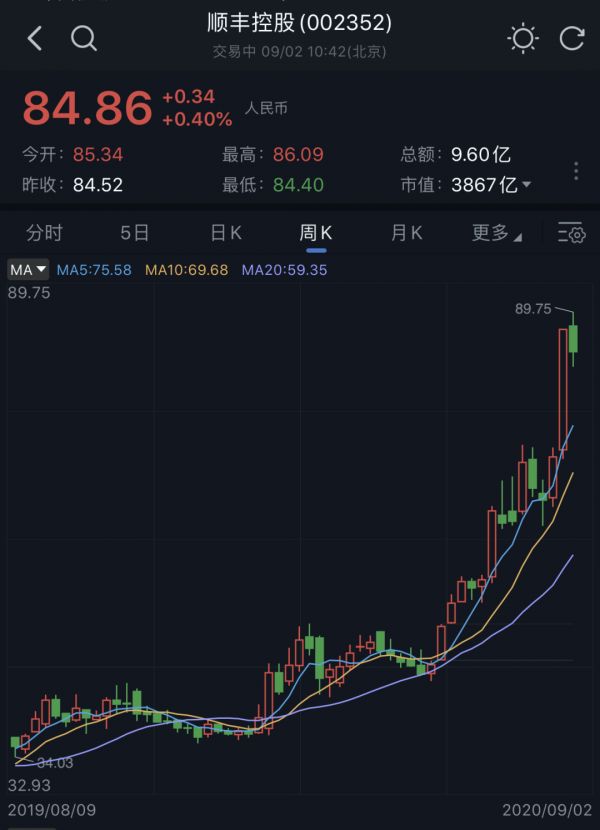Refresh the stock quote
600x830 pixels.
(x=572, y=39)
